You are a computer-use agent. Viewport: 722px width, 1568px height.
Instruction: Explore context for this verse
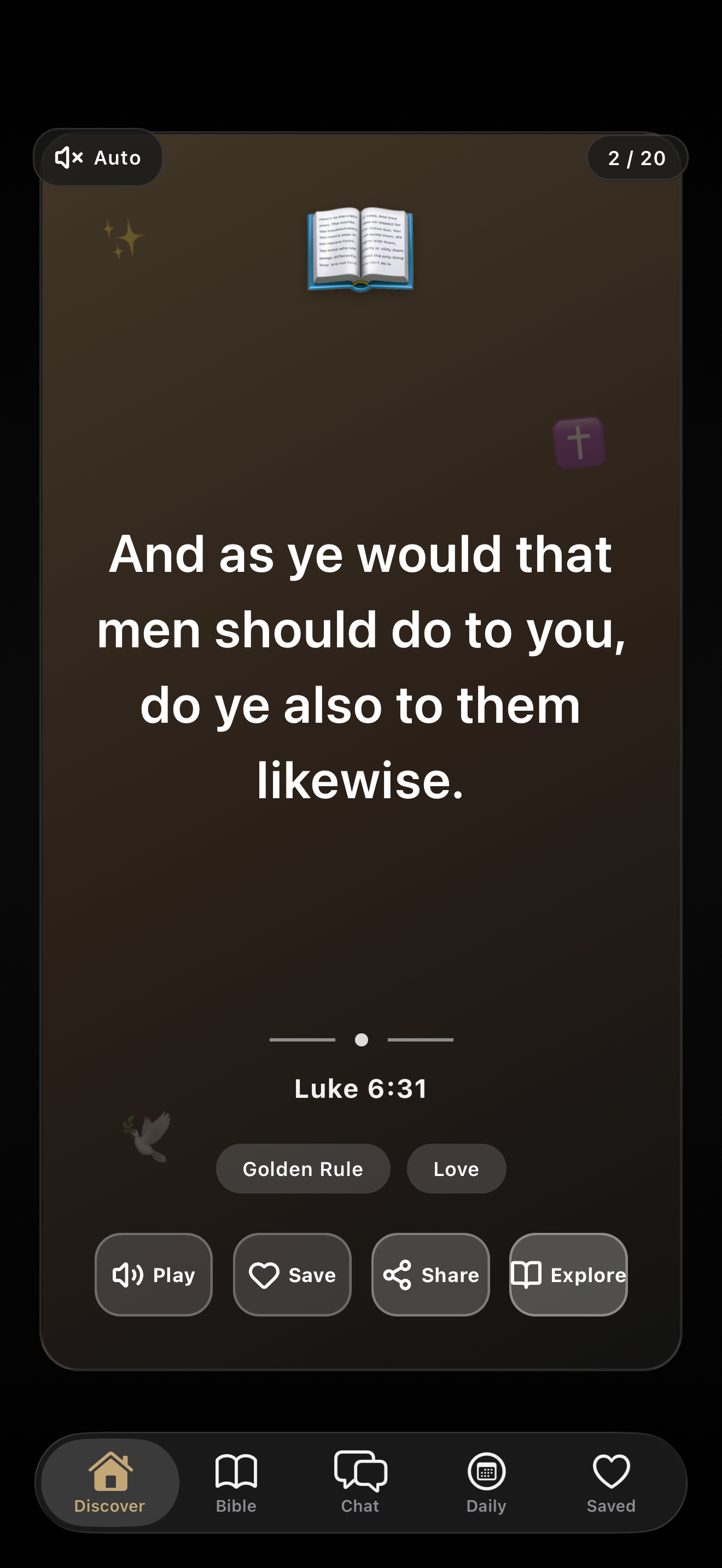567,1274
